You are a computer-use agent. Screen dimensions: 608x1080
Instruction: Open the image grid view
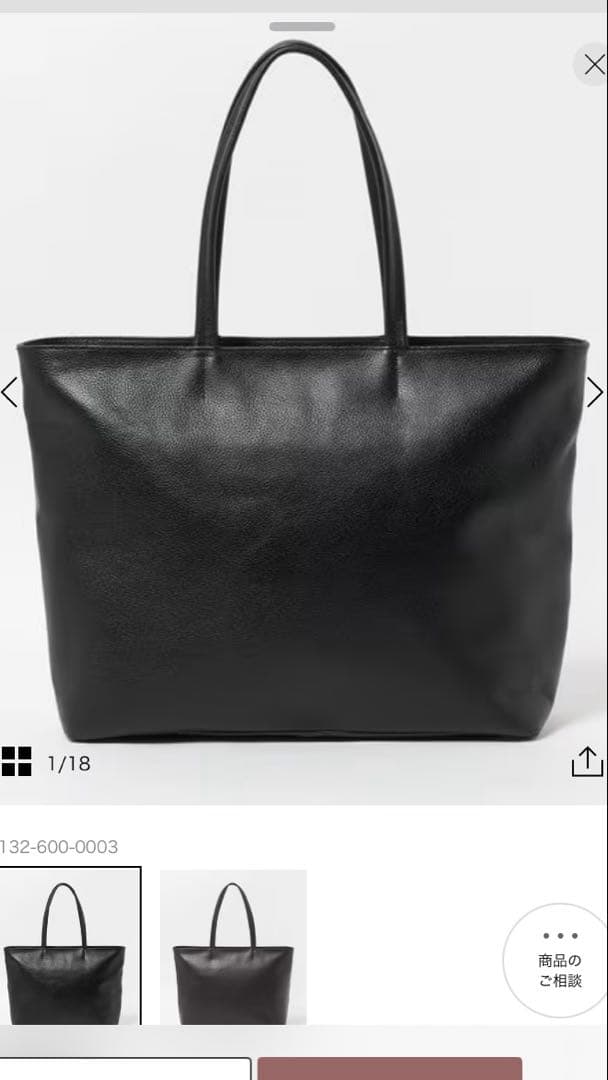click(17, 762)
